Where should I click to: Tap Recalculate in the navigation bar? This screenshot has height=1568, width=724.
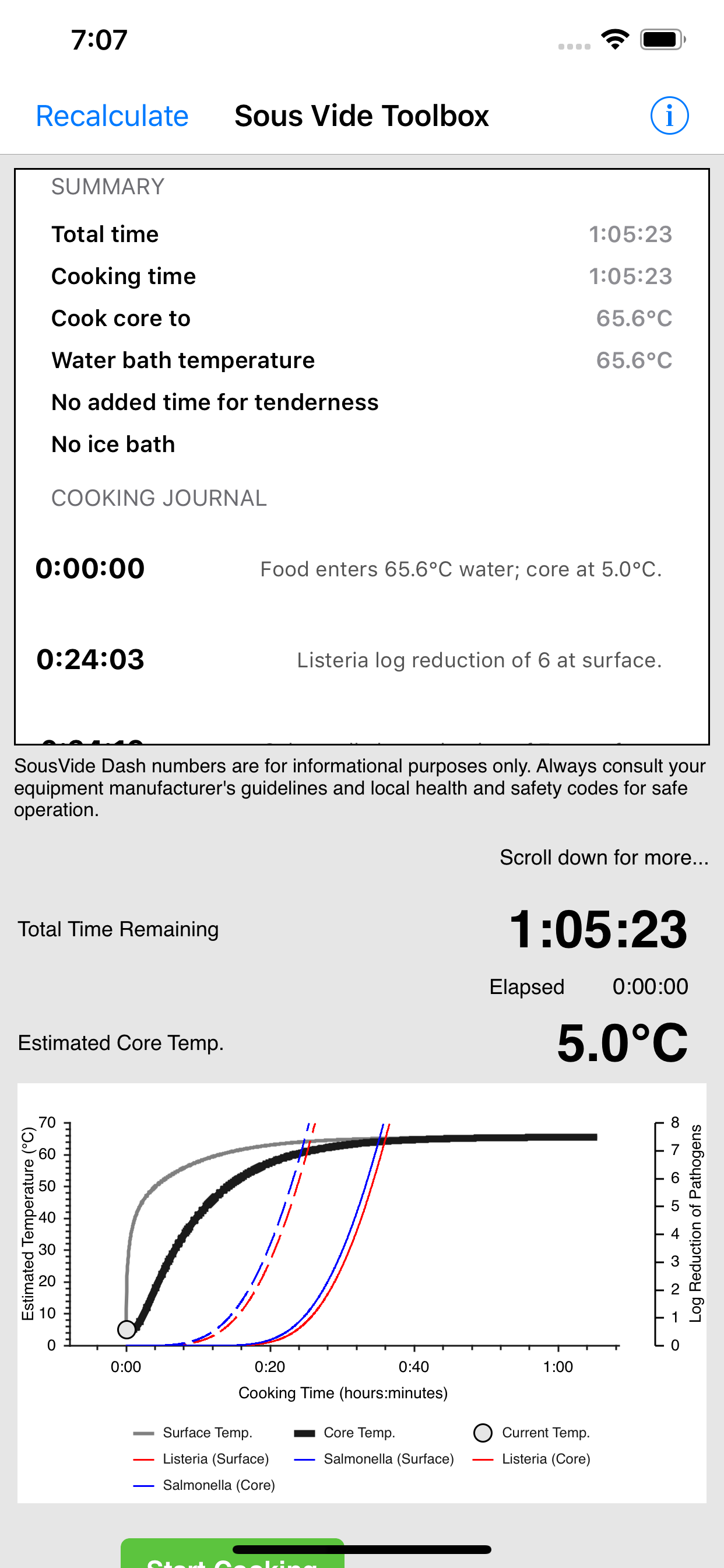tap(112, 116)
